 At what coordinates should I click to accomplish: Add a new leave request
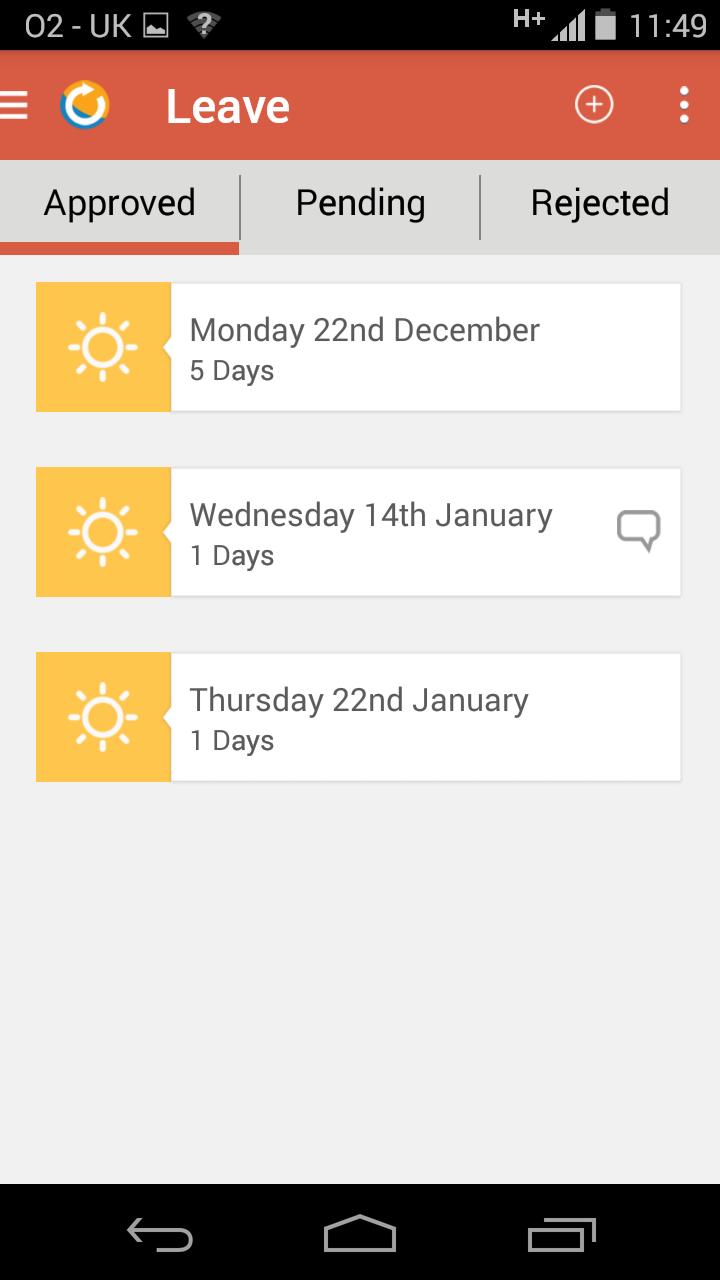pyautogui.click(x=593, y=105)
